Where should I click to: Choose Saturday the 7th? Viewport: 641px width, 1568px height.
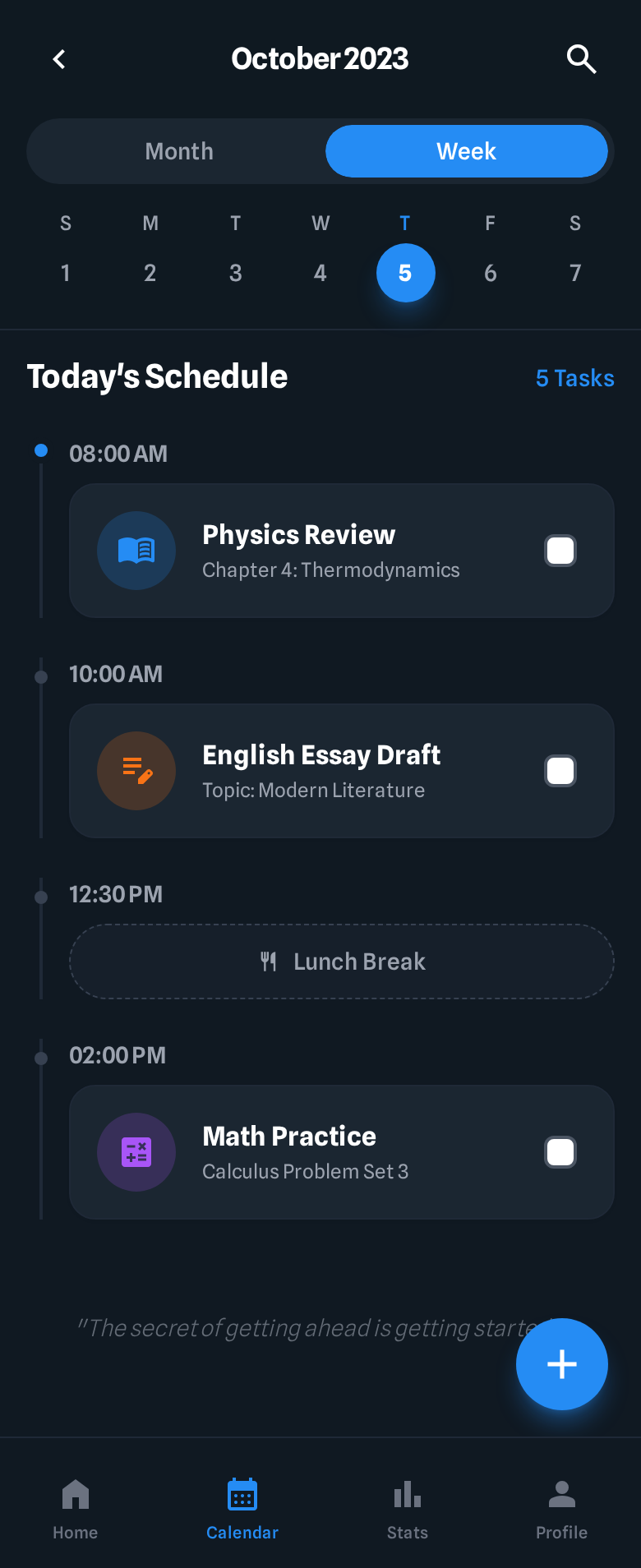[x=575, y=273]
